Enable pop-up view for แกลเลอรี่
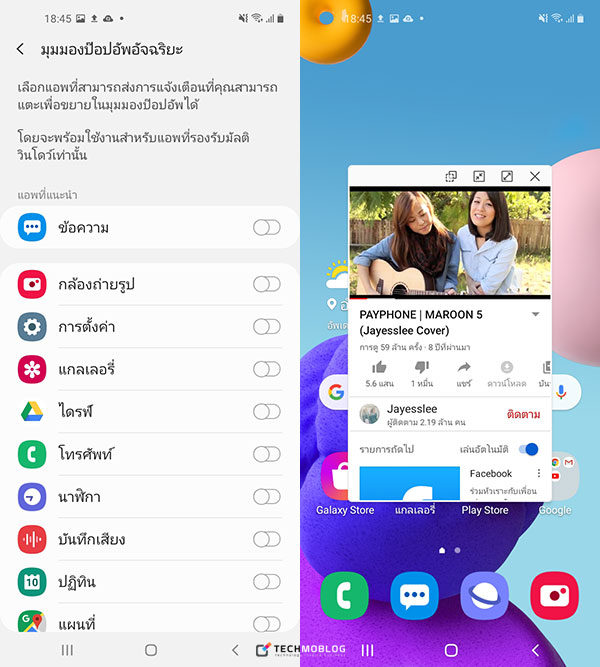 tap(266, 369)
